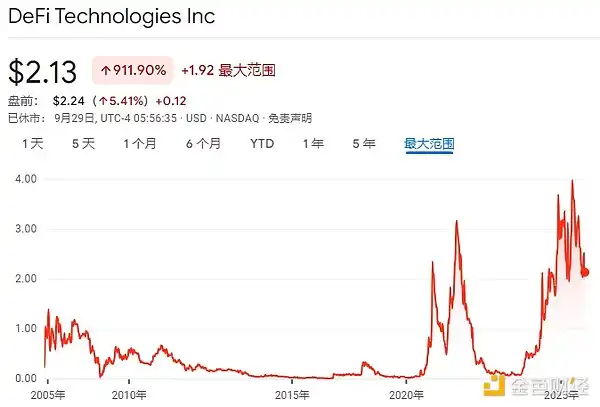Show the 1个月 chart
This screenshot has height=407, width=600.
[x=139, y=144]
